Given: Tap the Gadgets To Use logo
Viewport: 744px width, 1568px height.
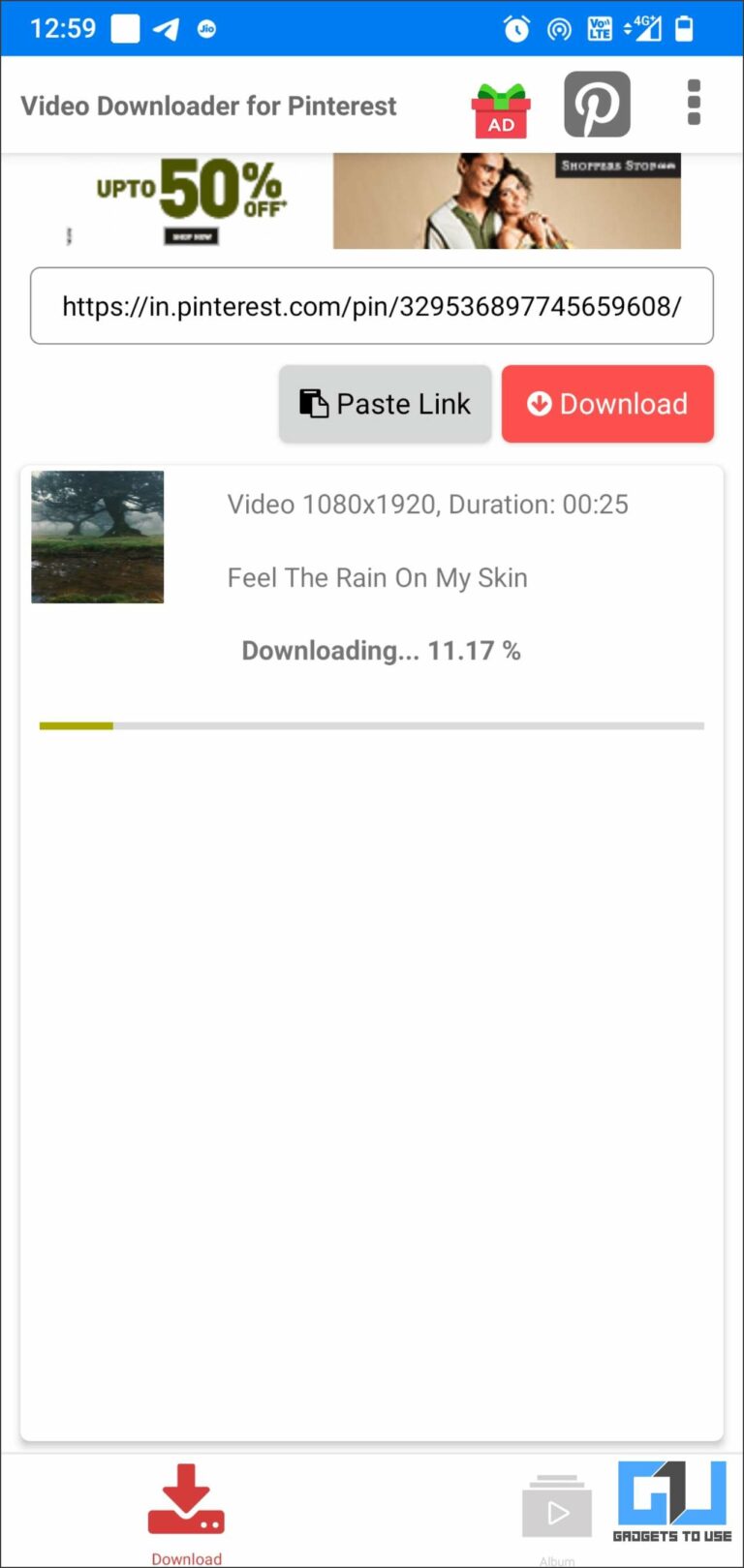Looking at the screenshot, I should (670, 1501).
